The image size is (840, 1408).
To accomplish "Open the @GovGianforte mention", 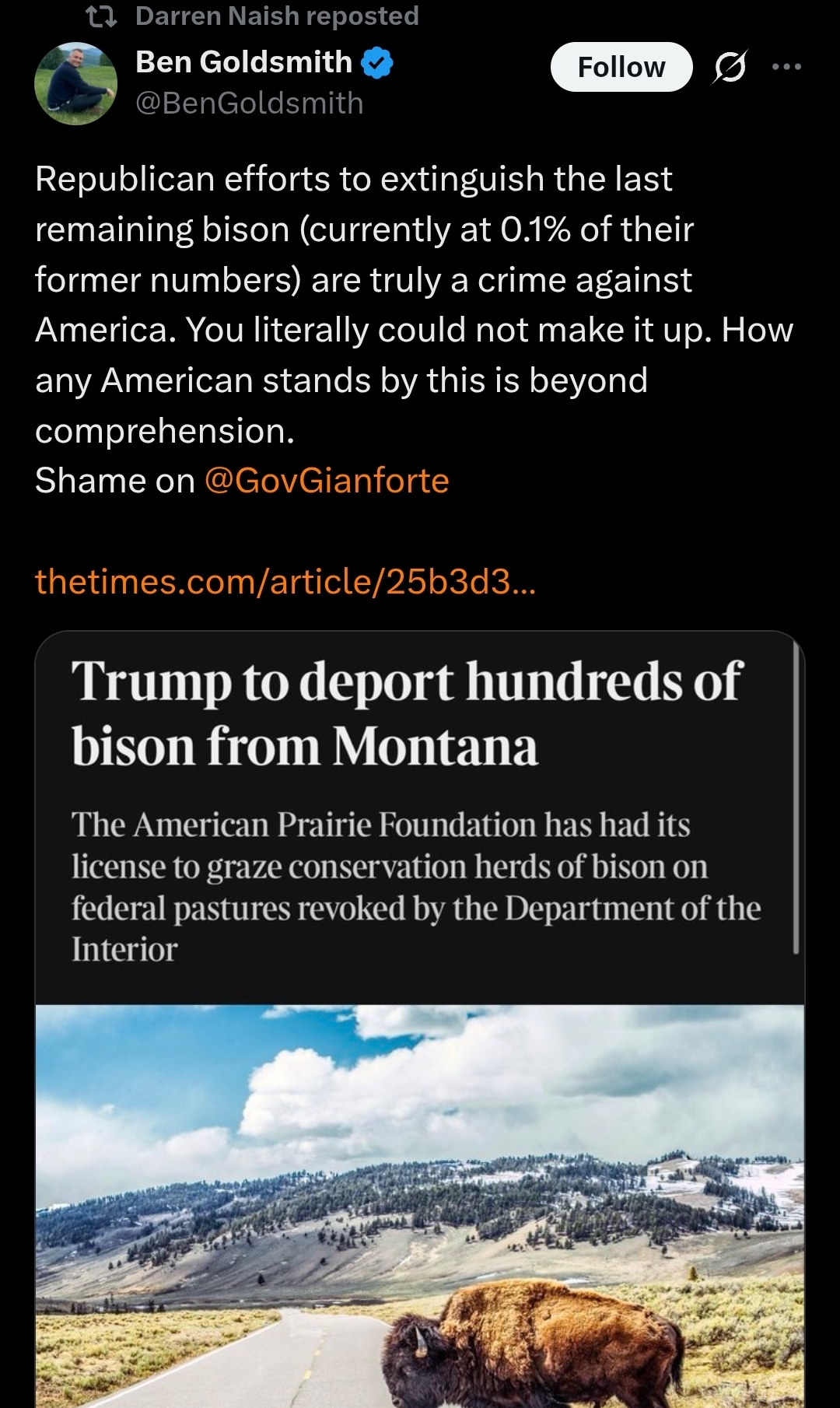I will (x=327, y=481).
